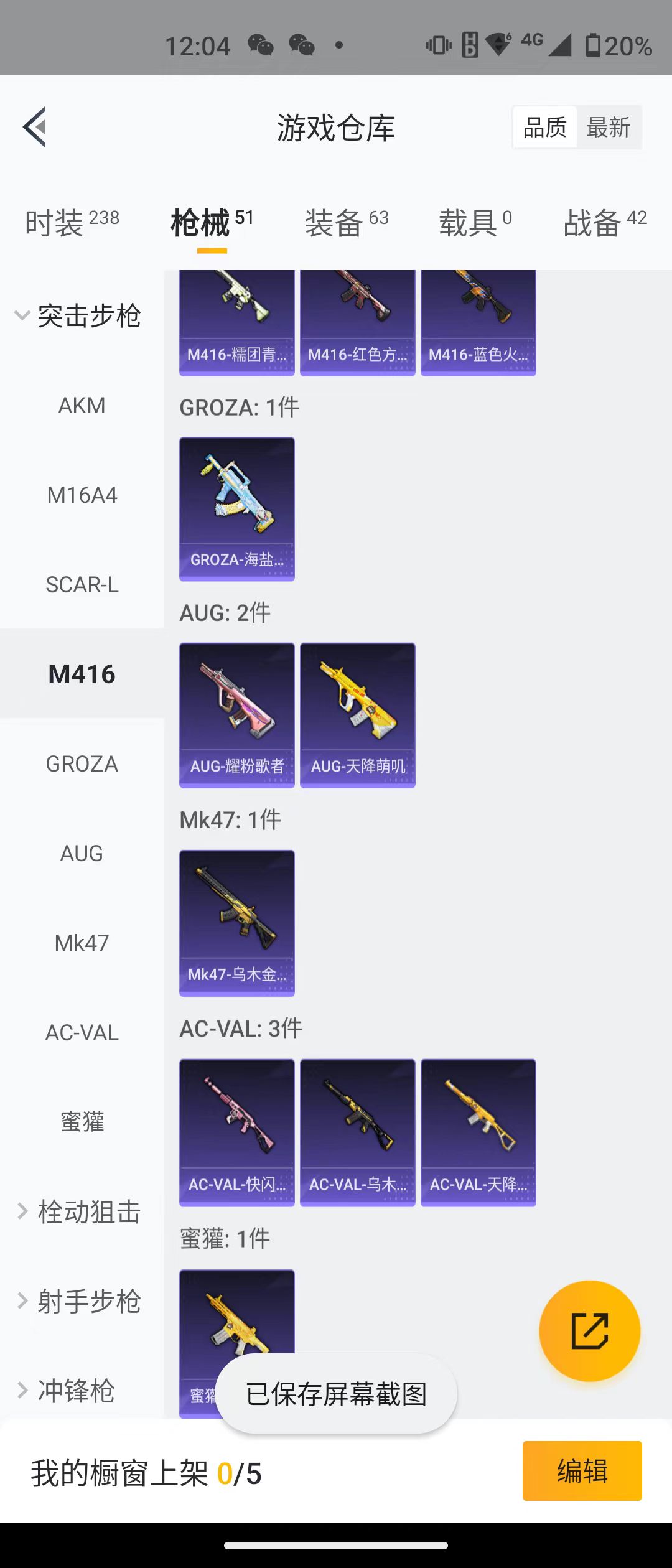672x1568 pixels.
Task: Tap the 编辑 button
Action: pos(582,1471)
